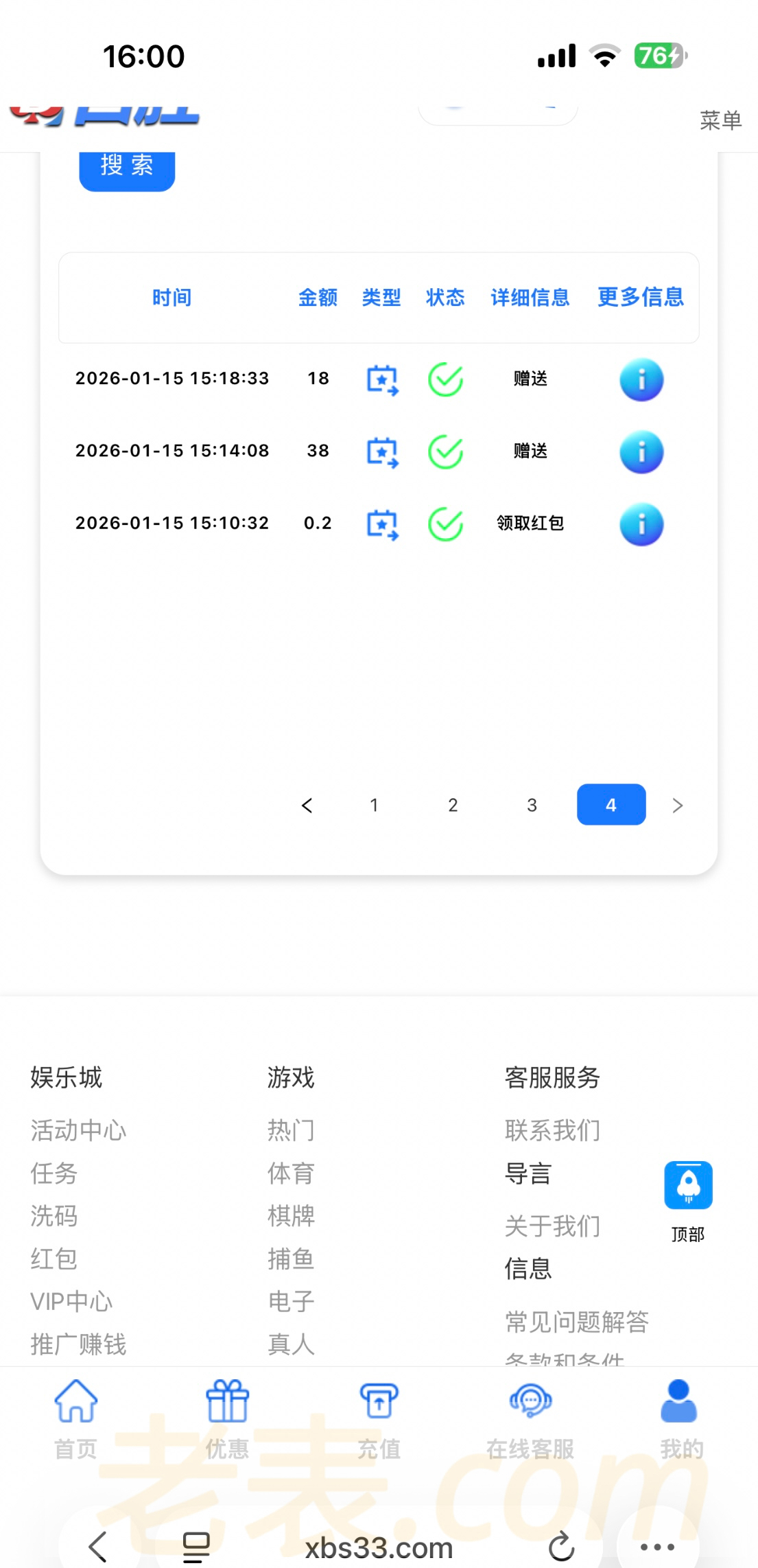The height and width of the screenshot is (1568, 758).
Task: Jump to page 1 of records
Action: [x=374, y=805]
